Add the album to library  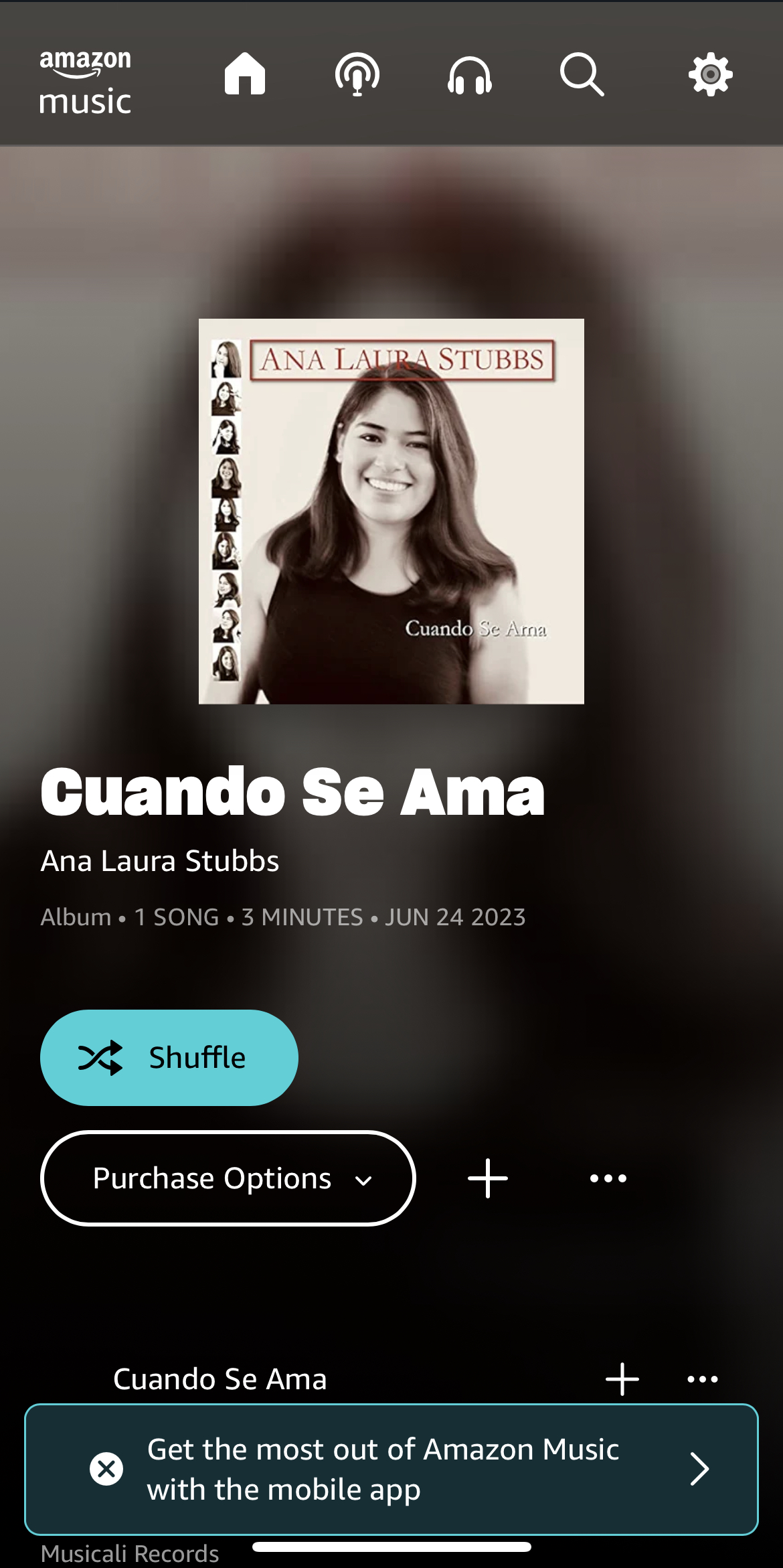pyautogui.click(x=488, y=1178)
